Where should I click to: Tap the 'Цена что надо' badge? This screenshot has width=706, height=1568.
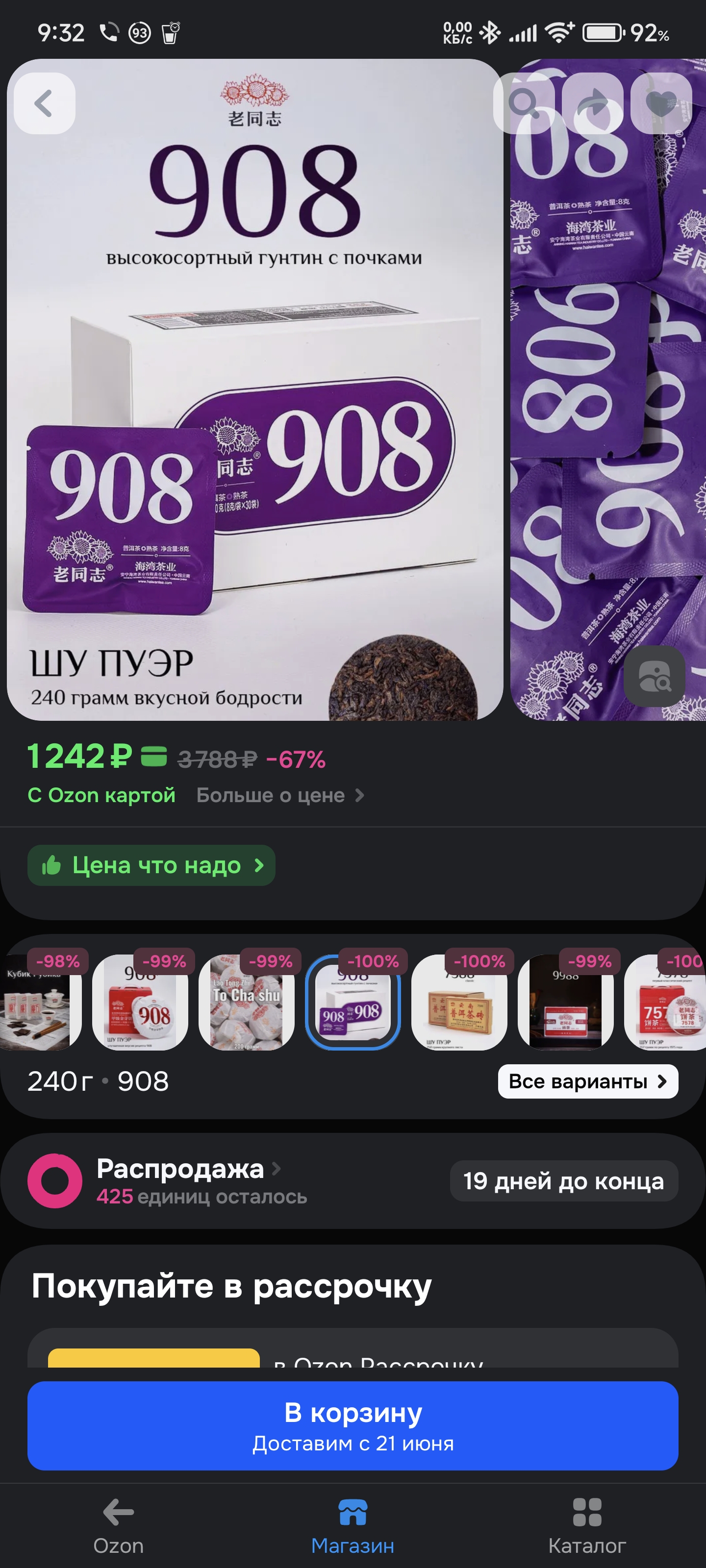[151, 865]
